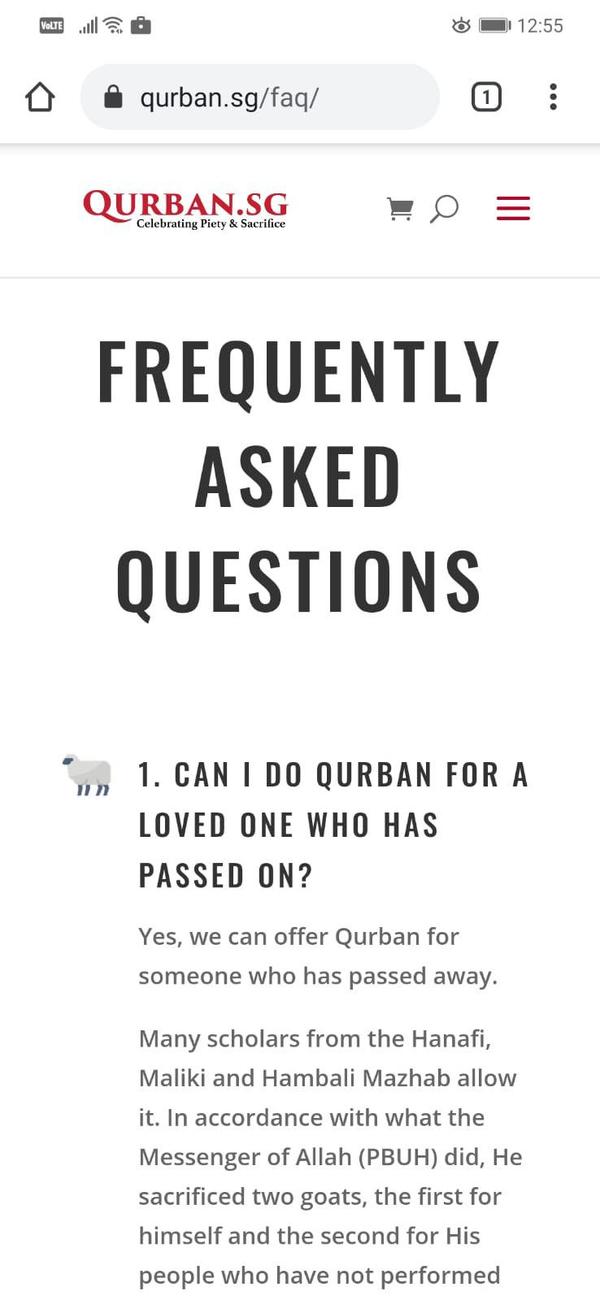Viewport: 600px width, 1300px height.
Task: Open the red hamburger menu
Action: click(x=513, y=209)
